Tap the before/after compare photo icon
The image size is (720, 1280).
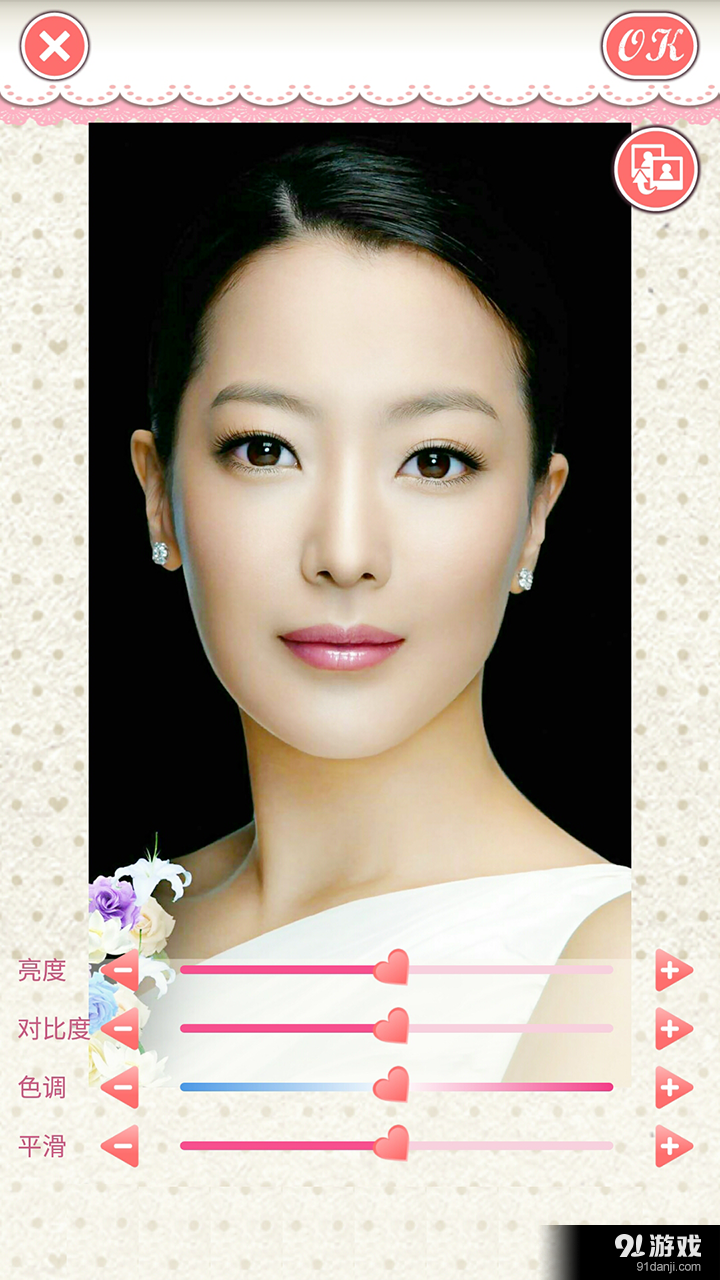[x=657, y=170]
